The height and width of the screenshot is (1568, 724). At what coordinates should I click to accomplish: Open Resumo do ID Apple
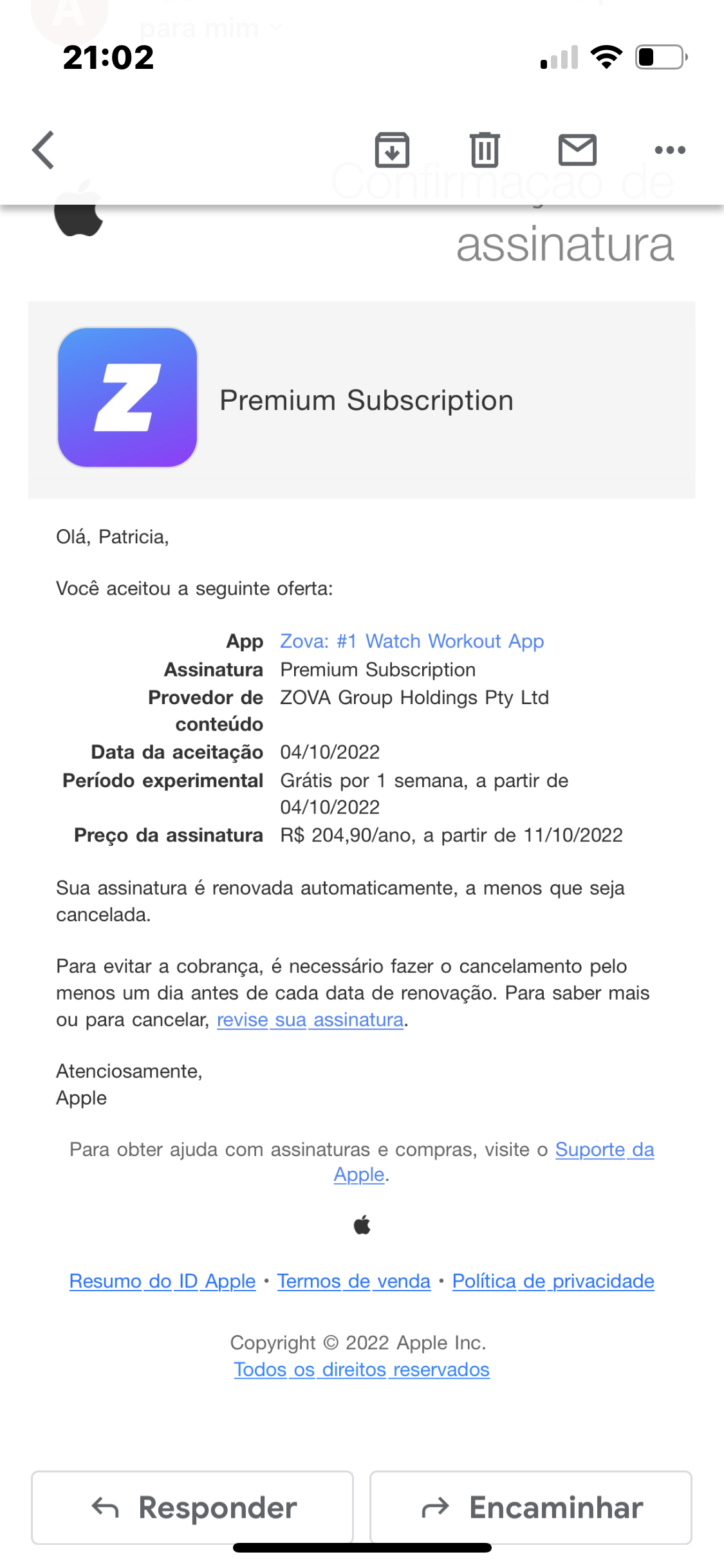click(162, 1281)
